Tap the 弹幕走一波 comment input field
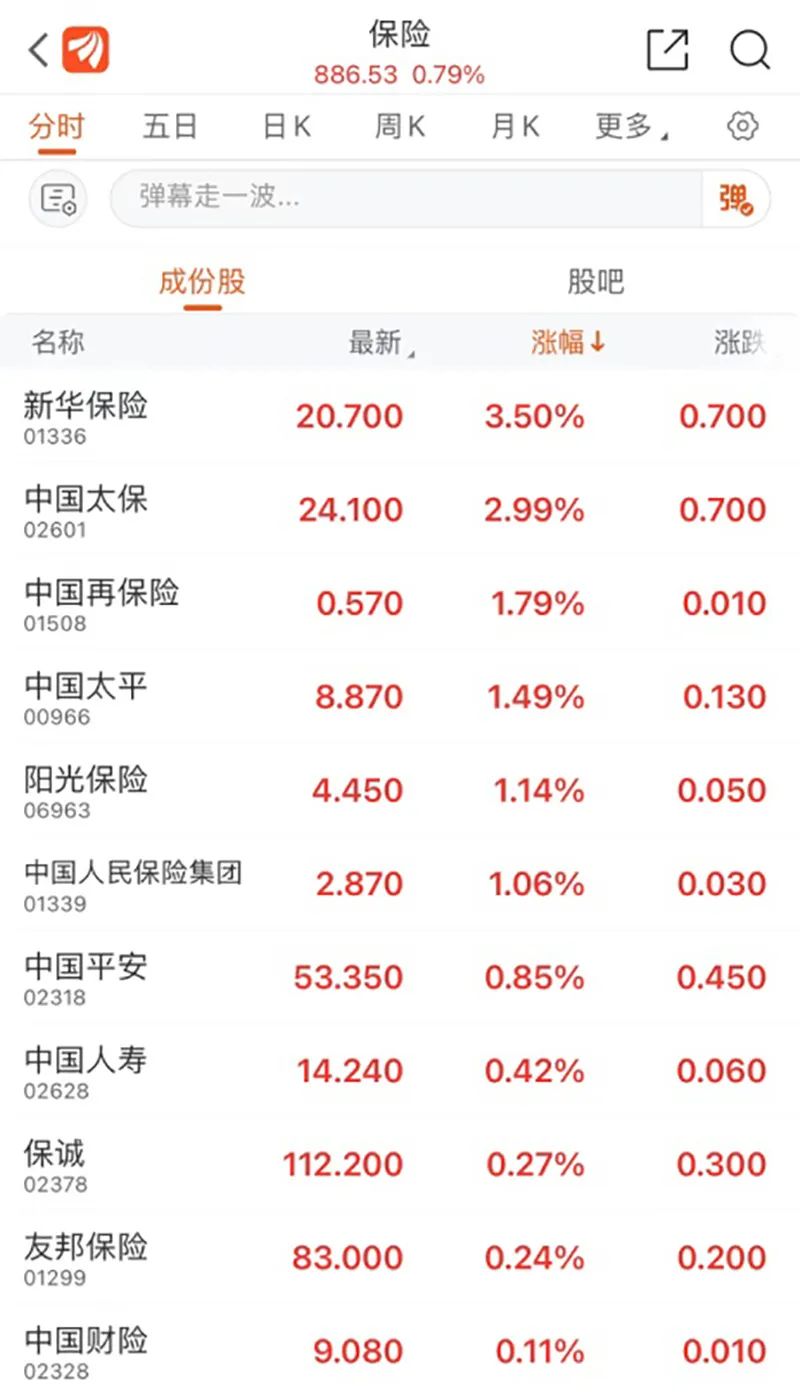The height and width of the screenshot is (1393, 800). (405, 197)
